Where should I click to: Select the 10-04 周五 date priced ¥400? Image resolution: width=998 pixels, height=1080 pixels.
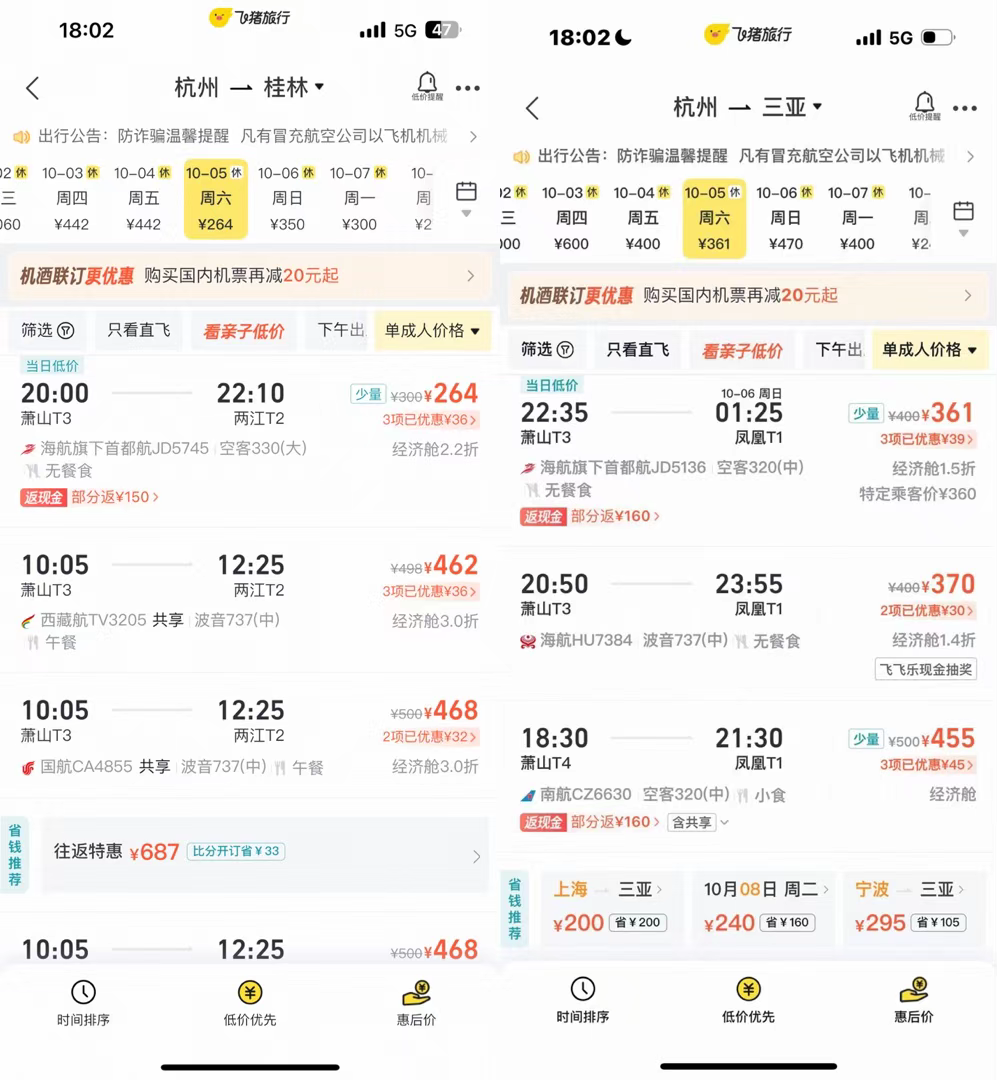coord(642,218)
